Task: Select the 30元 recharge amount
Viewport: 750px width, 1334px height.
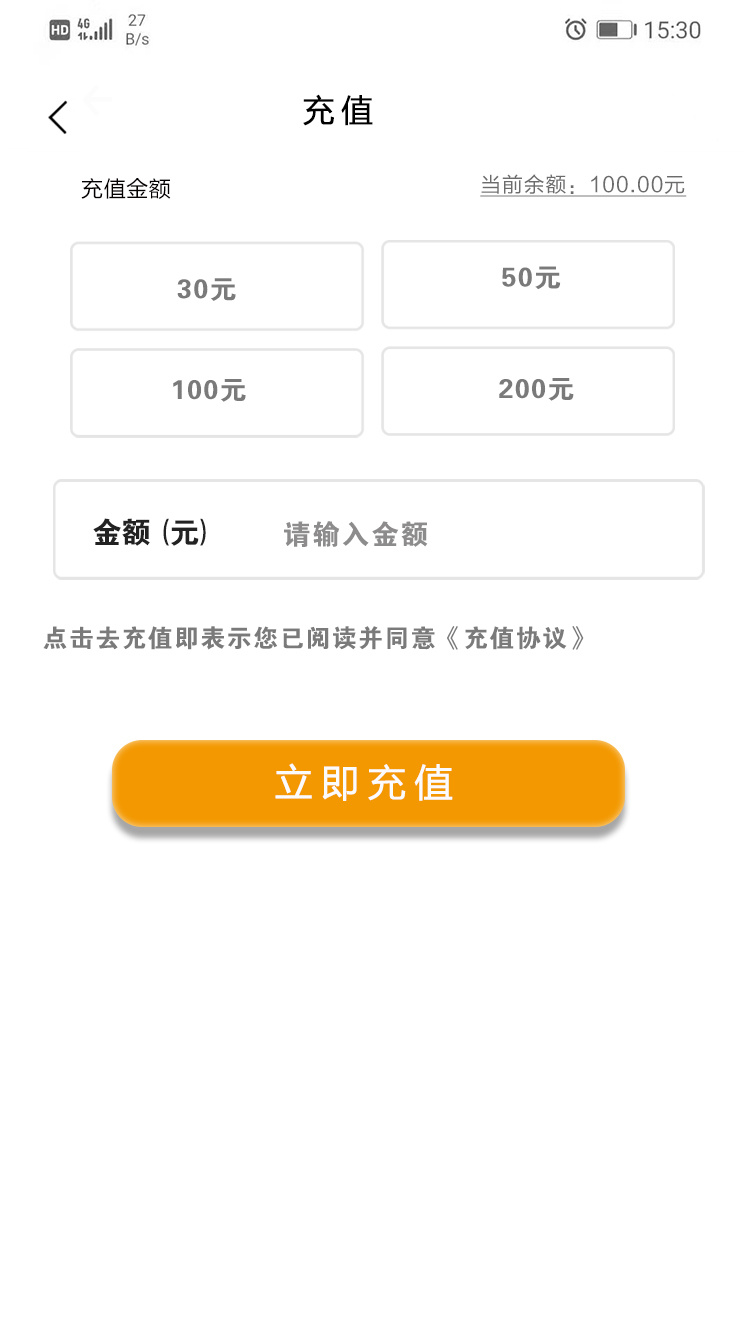Action: [216, 286]
